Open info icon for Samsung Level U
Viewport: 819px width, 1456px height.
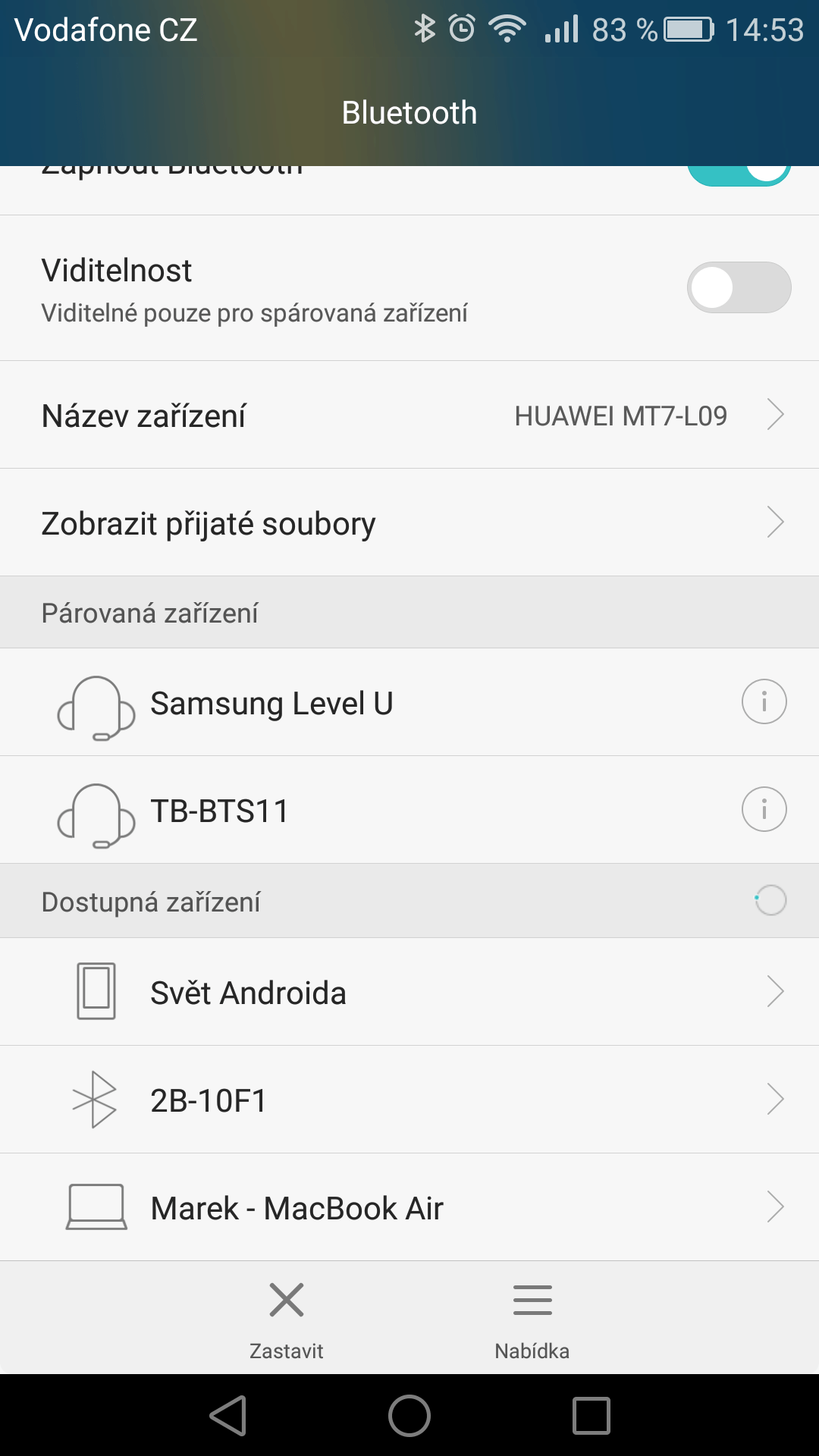click(x=764, y=701)
